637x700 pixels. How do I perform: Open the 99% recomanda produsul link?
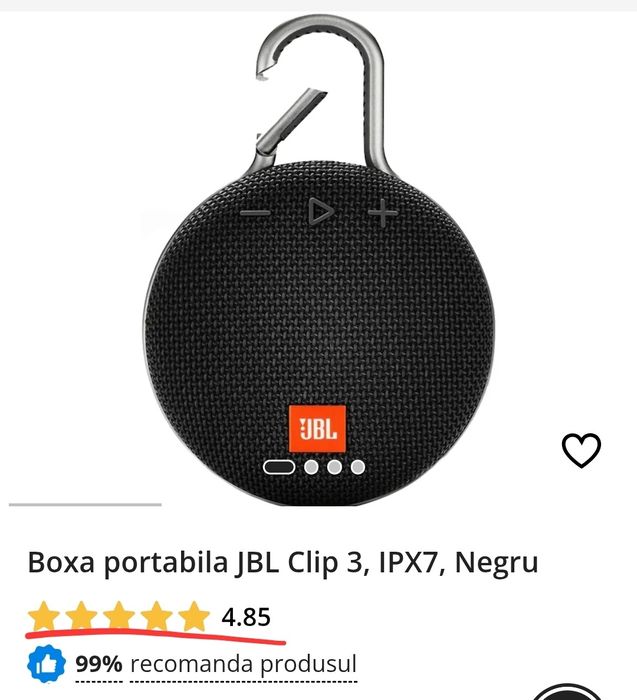(216, 664)
